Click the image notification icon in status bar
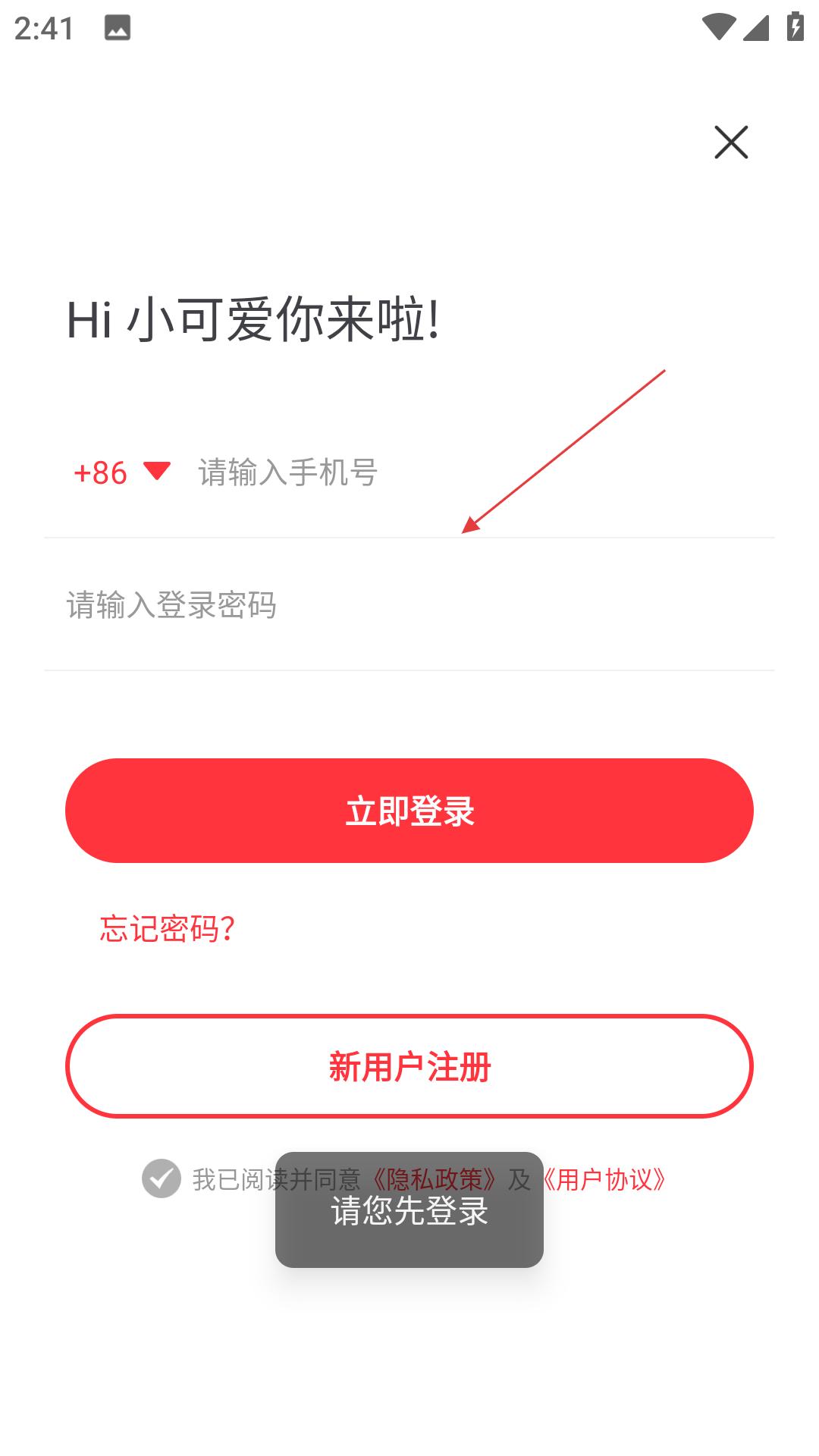The height and width of the screenshot is (1456, 819). [117, 29]
